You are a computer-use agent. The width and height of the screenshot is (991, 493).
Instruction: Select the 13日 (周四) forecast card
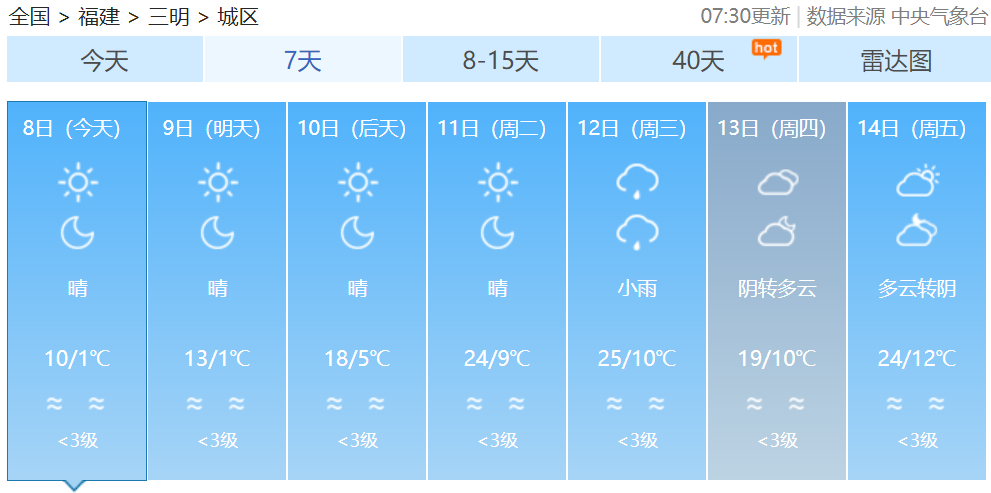tap(777, 290)
